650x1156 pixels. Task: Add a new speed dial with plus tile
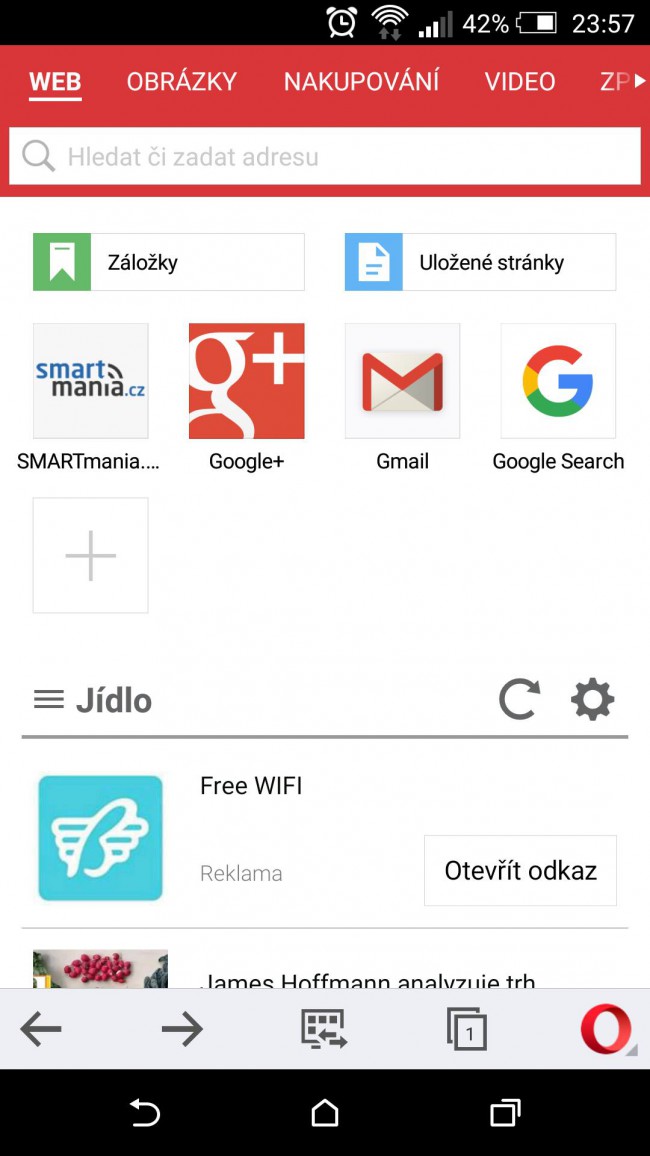pos(90,556)
